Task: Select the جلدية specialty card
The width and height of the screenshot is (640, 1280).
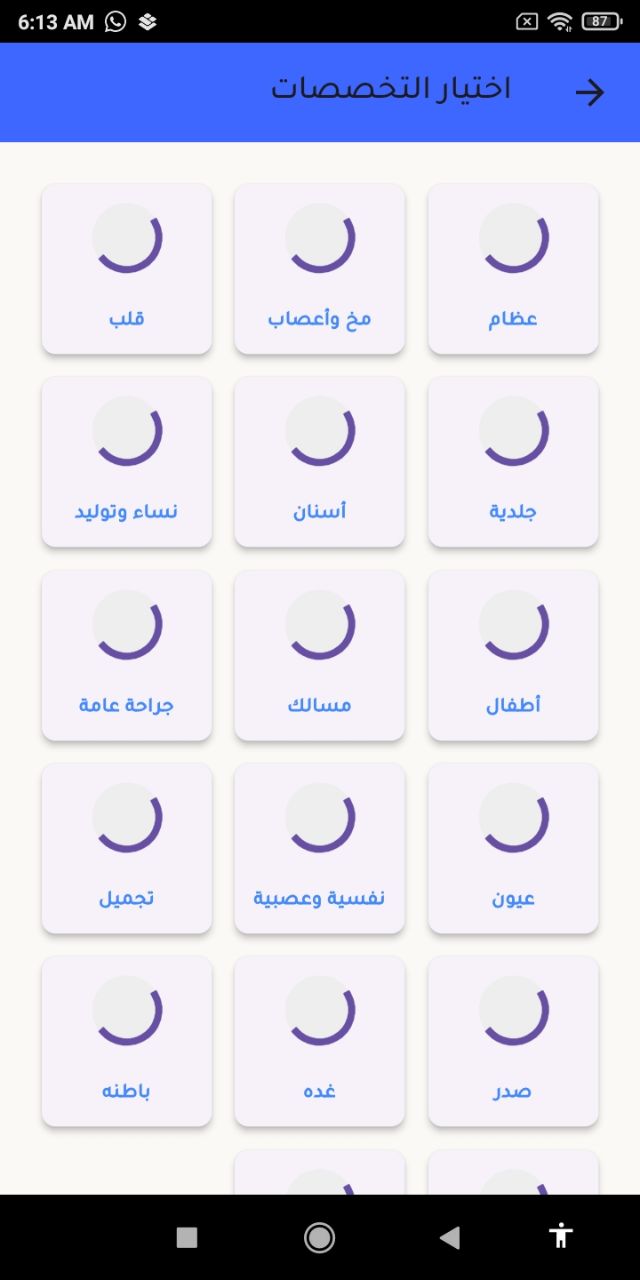Action: [513, 461]
